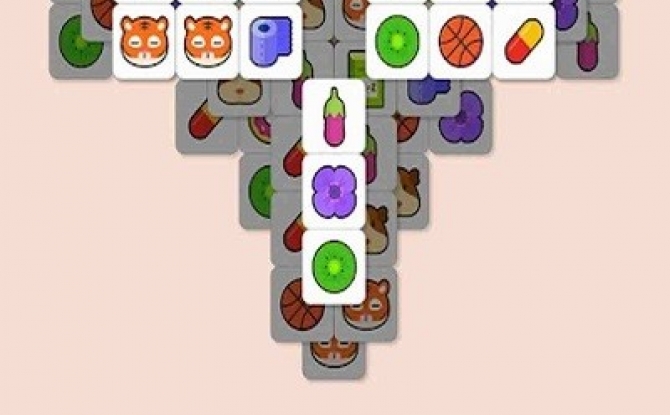
Task: Select the white basketball tile
Action: (x=460, y=42)
